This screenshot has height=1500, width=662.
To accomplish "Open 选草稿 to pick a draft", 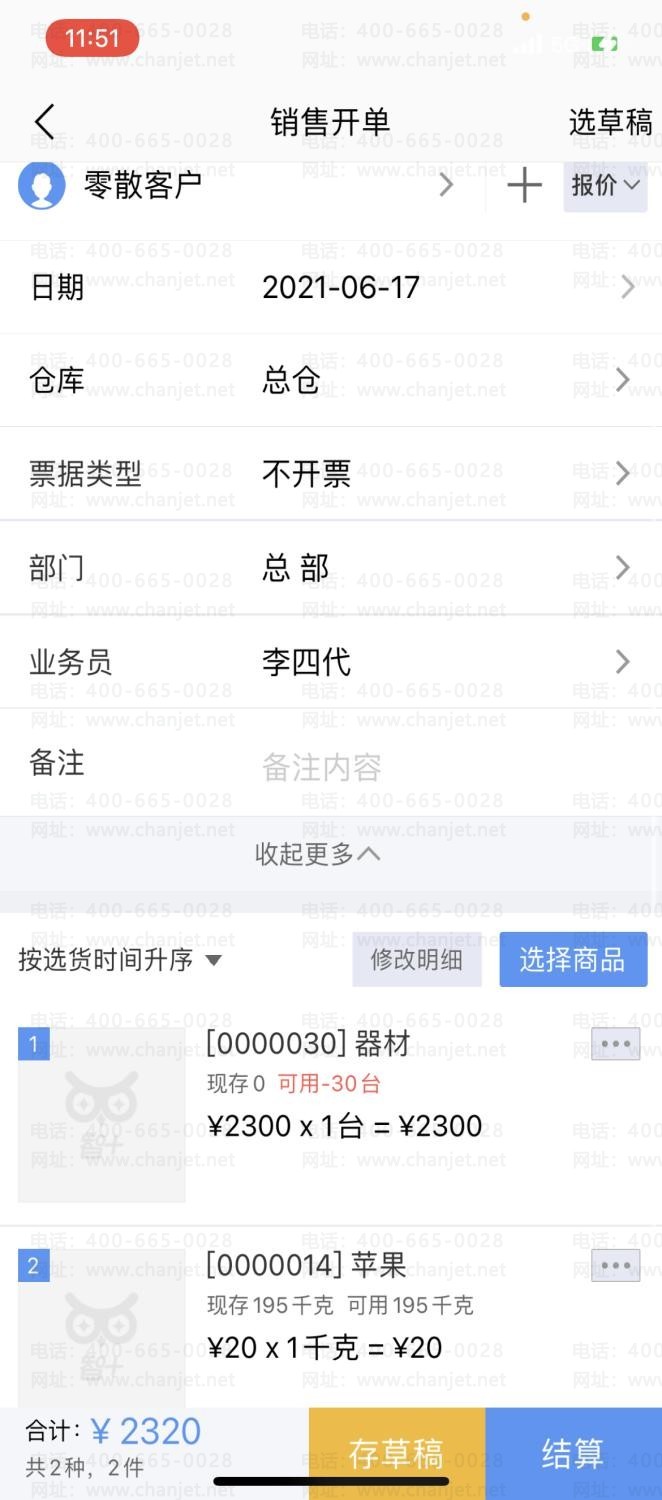I will [610, 122].
